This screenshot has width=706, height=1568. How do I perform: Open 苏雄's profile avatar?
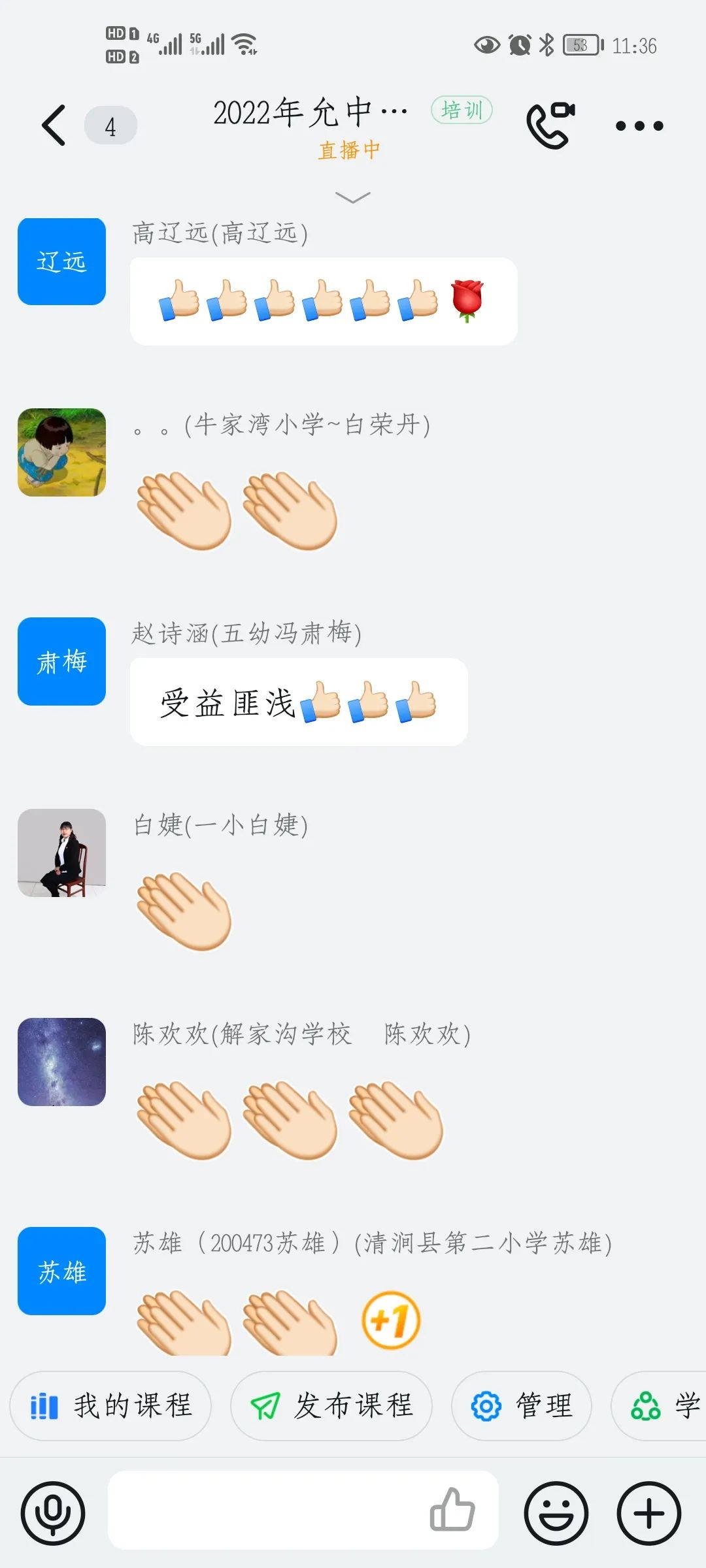[x=61, y=1271]
